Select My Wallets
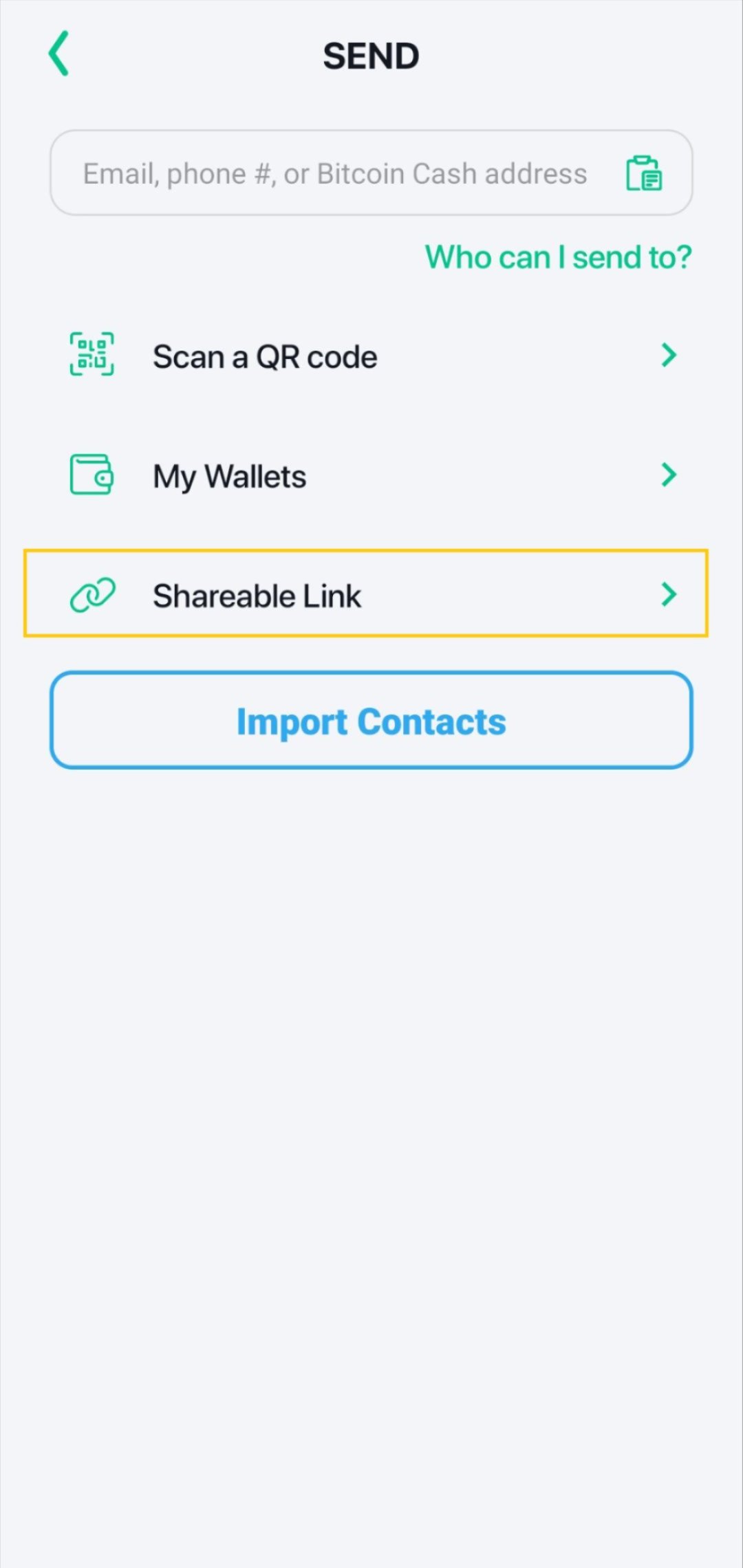The image size is (743, 1568). tap(371, 476)
